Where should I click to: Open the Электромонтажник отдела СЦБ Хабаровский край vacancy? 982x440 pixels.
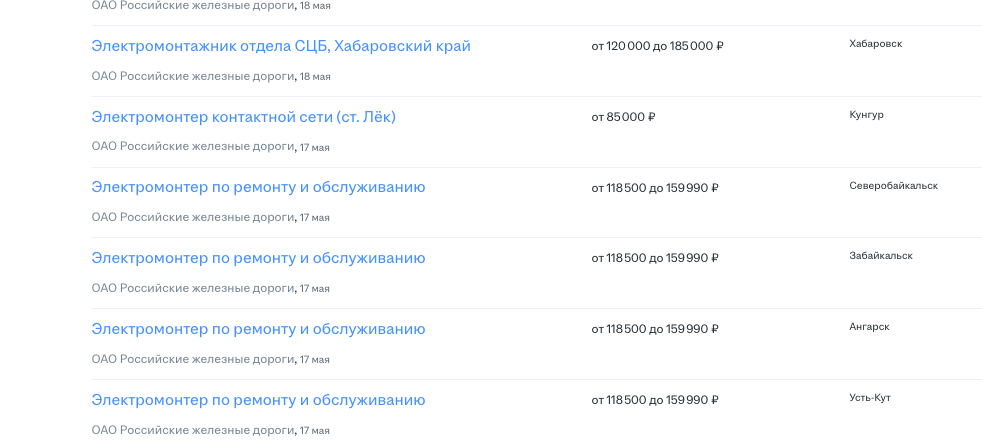[x=280, y=46]
